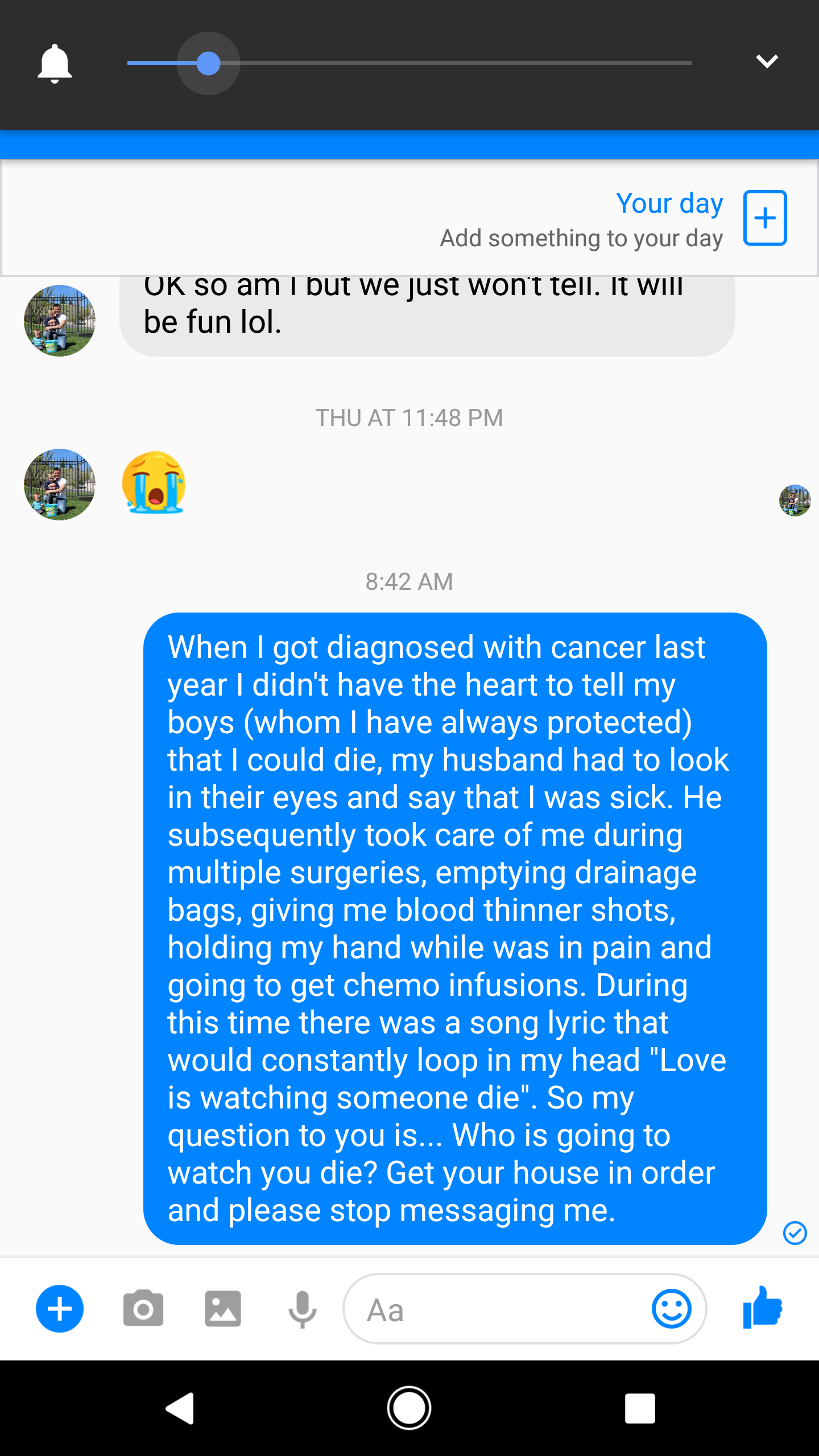Image resolution: width=819 pixels, height=1456 pixels.
Task: Open the photo gallery picker
Action: (223, 1309)
